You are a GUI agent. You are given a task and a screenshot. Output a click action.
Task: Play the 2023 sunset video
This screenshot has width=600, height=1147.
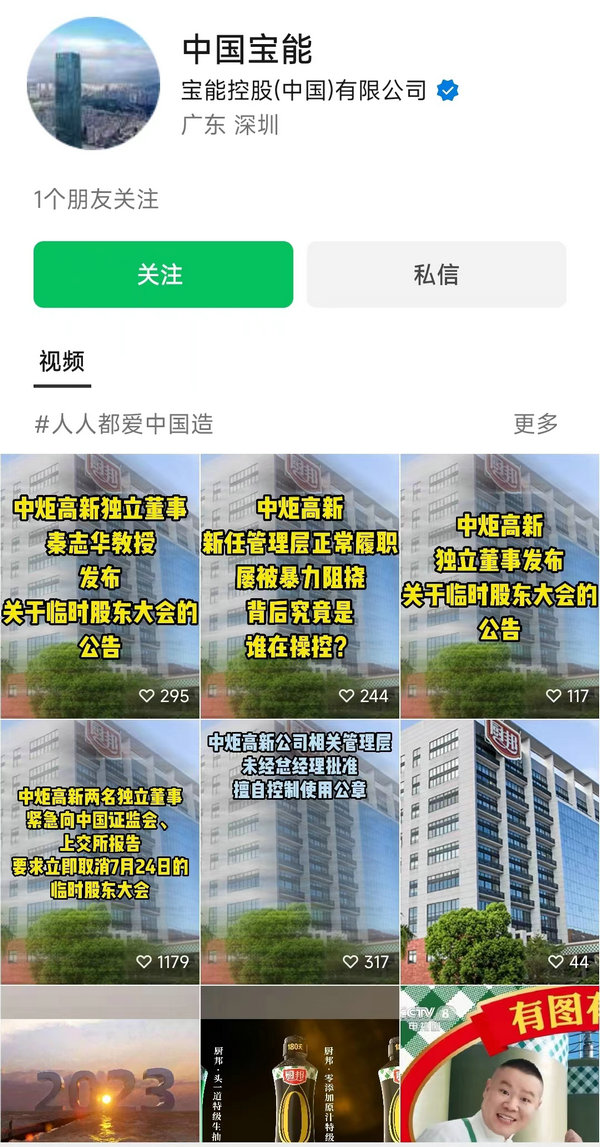pos(99,1065)
